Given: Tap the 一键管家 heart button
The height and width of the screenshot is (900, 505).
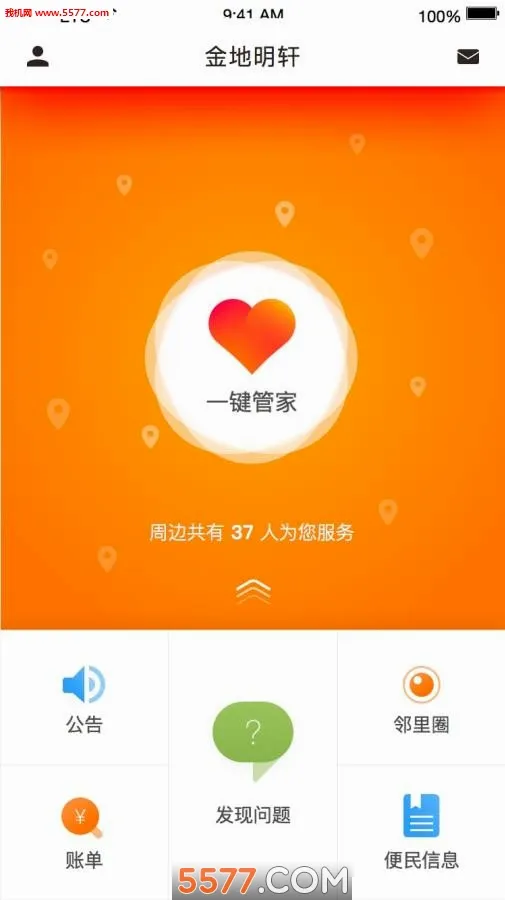Looking at the screenshot, I should coord(251,357).
